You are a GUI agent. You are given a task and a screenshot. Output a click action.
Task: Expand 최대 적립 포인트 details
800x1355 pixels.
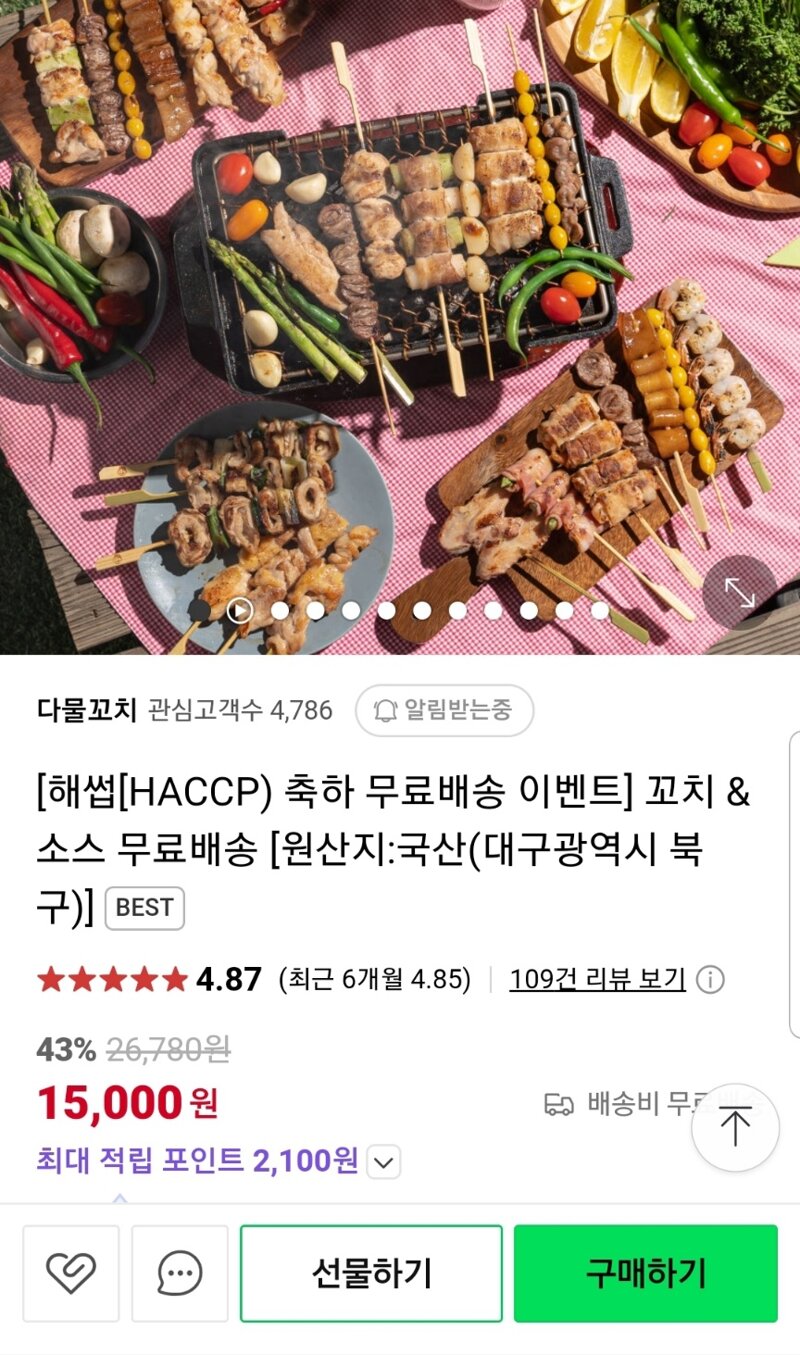click(384, 1162)
